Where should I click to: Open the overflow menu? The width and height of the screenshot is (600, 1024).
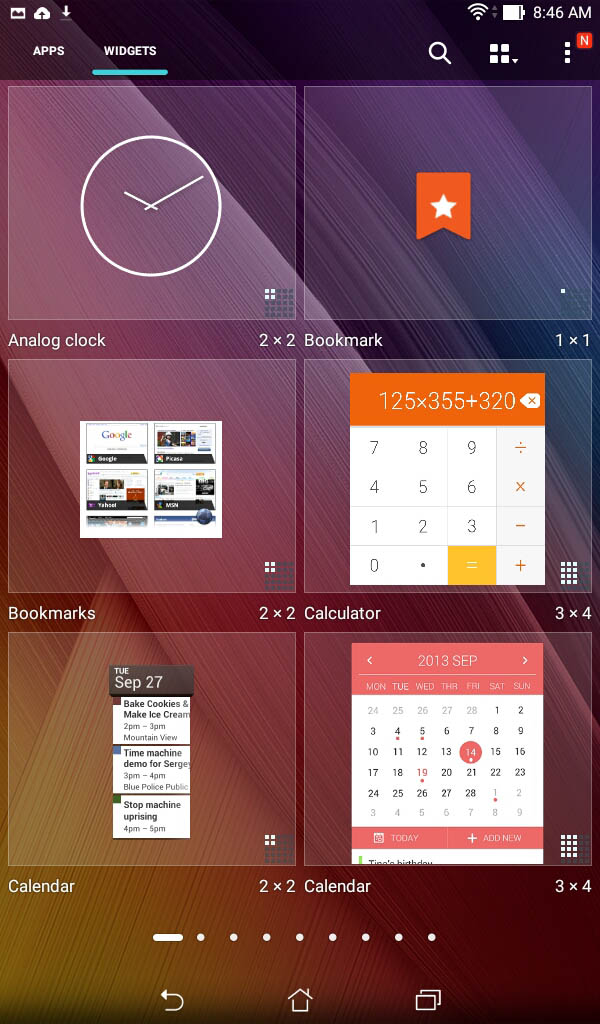[567, 52]
